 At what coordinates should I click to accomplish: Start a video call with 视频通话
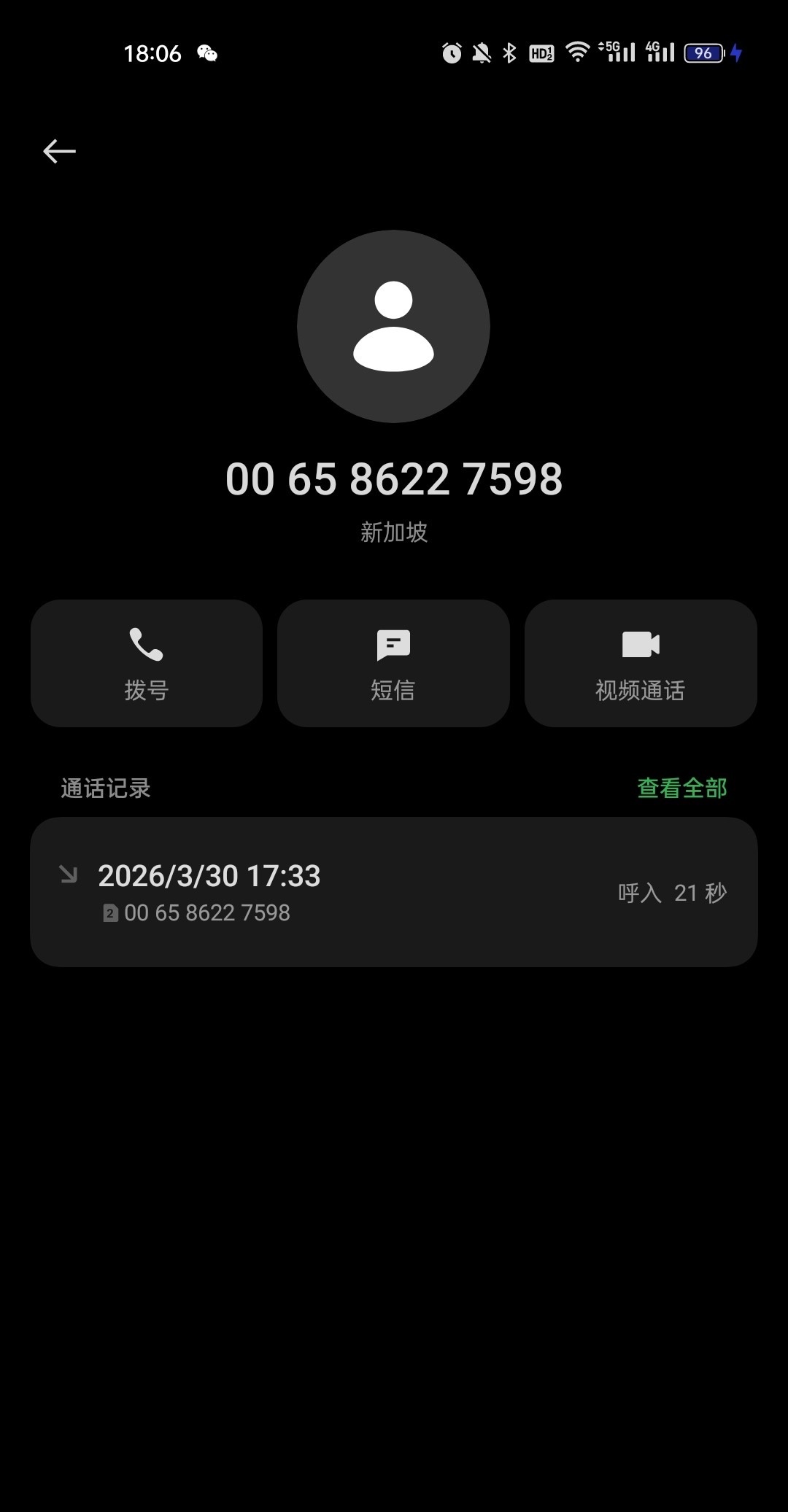tap(640, 663)
